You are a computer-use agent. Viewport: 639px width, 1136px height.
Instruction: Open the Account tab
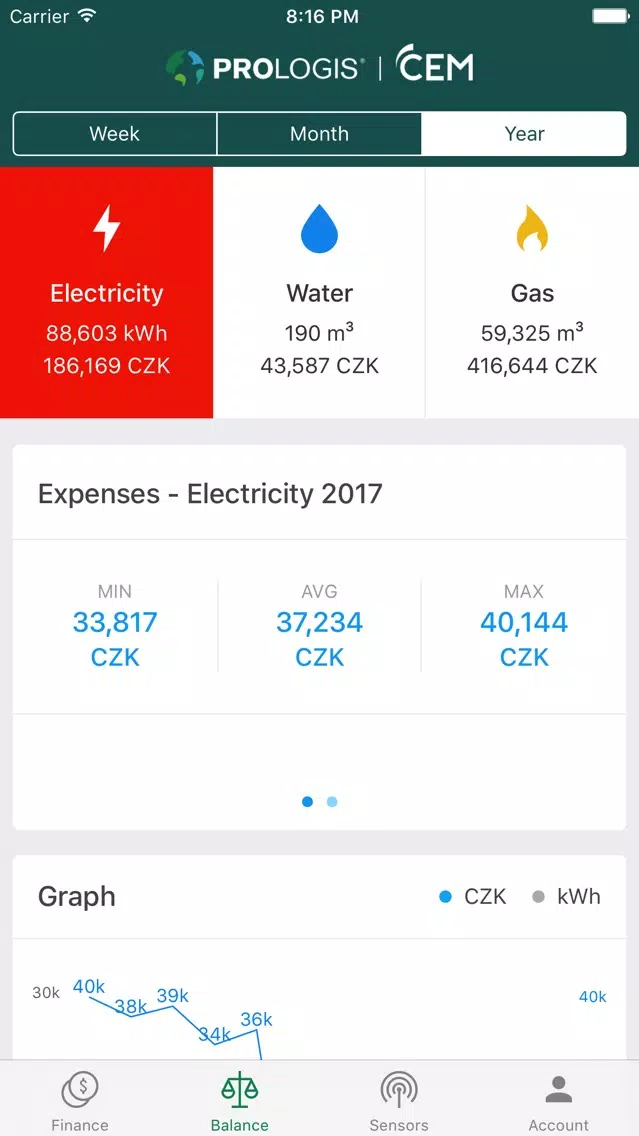point(559,1100)
